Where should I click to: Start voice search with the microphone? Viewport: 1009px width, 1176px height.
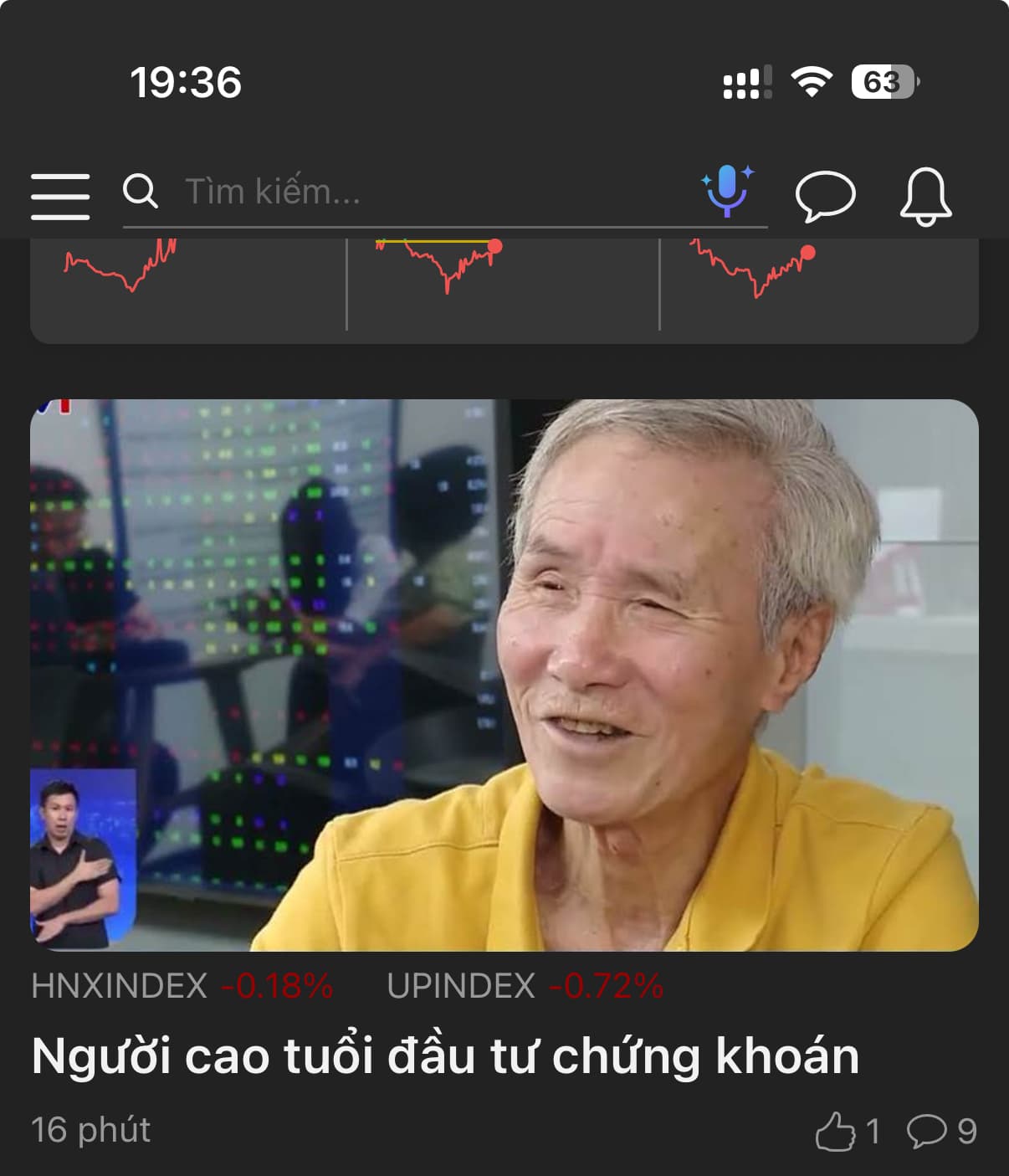[726, 191]
